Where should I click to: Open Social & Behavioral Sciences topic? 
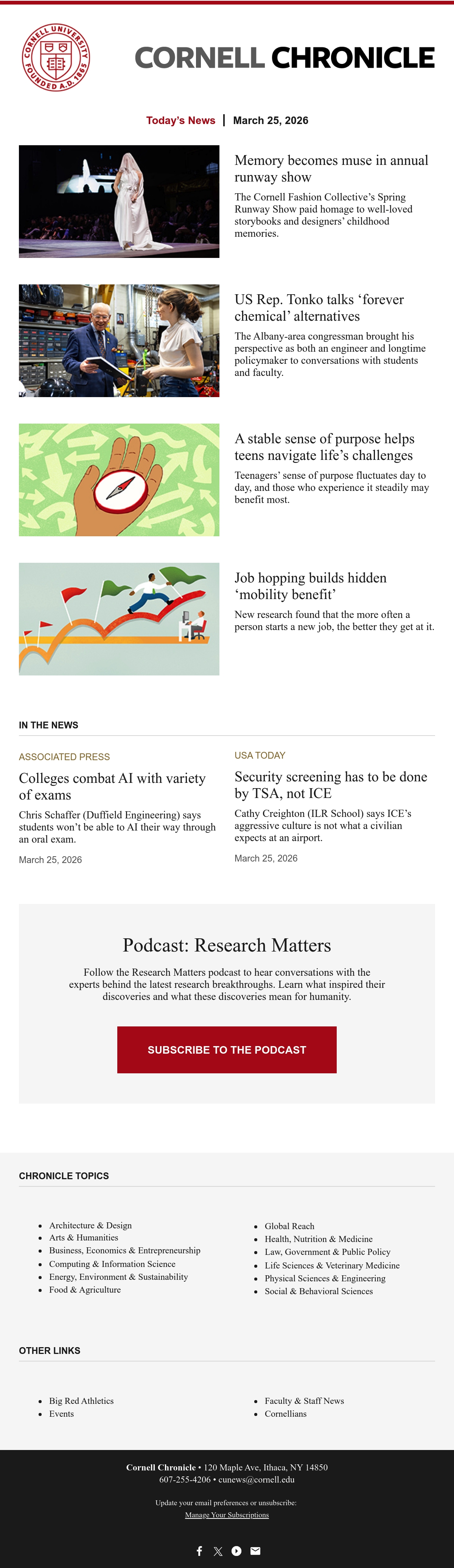(318, 1291)
